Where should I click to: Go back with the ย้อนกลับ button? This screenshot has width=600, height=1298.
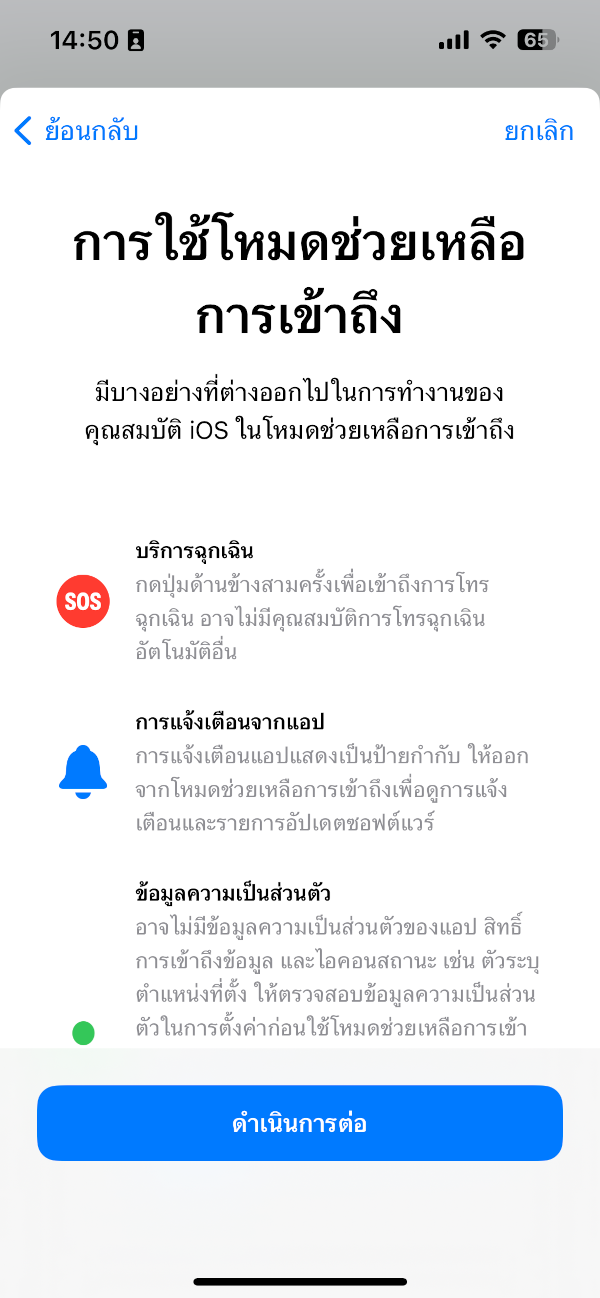(x=76, y=131)
